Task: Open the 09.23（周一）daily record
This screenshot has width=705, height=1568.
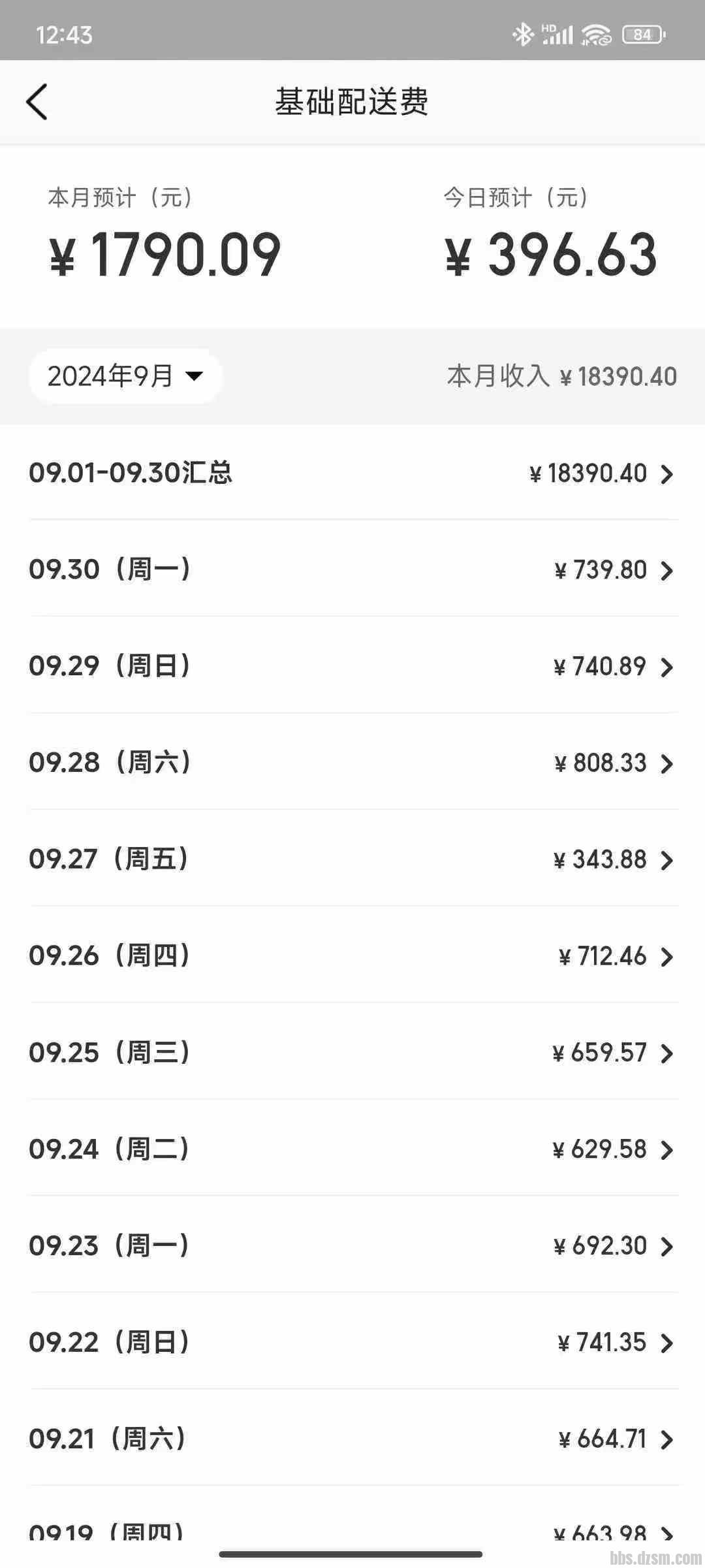Action: 352,1246
